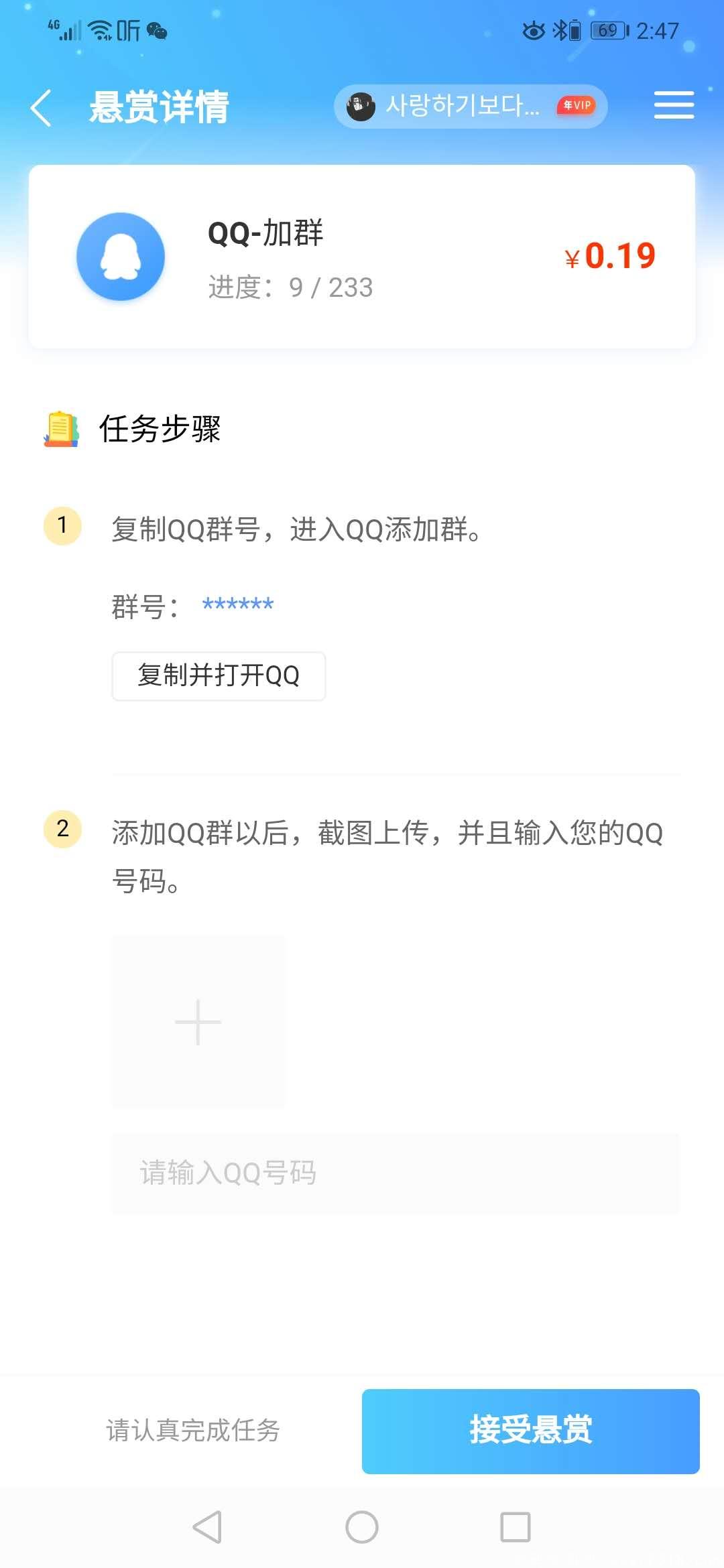724x1568 pixels.
Task: Tap the step 2 circle badge
Action: [62, 830]
